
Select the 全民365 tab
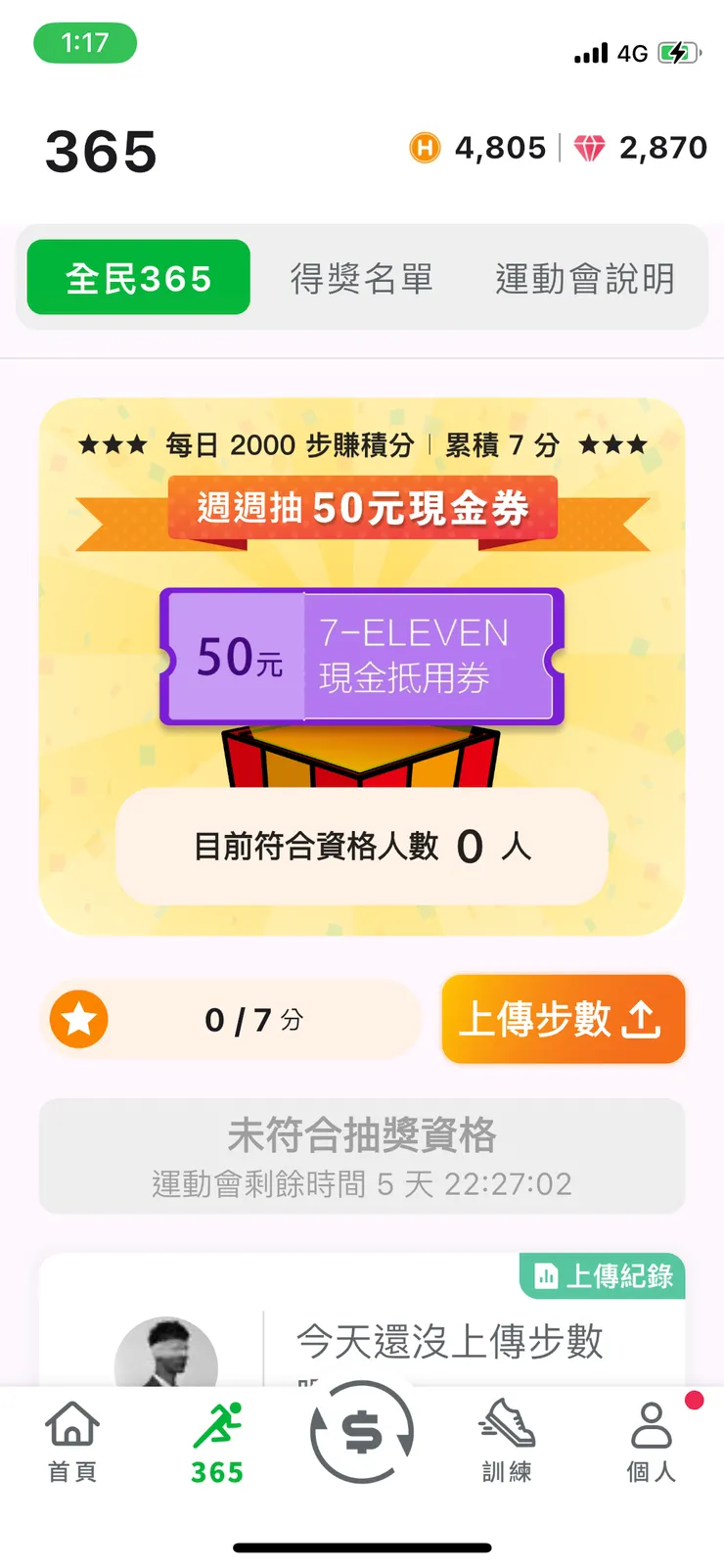point(137,278)
